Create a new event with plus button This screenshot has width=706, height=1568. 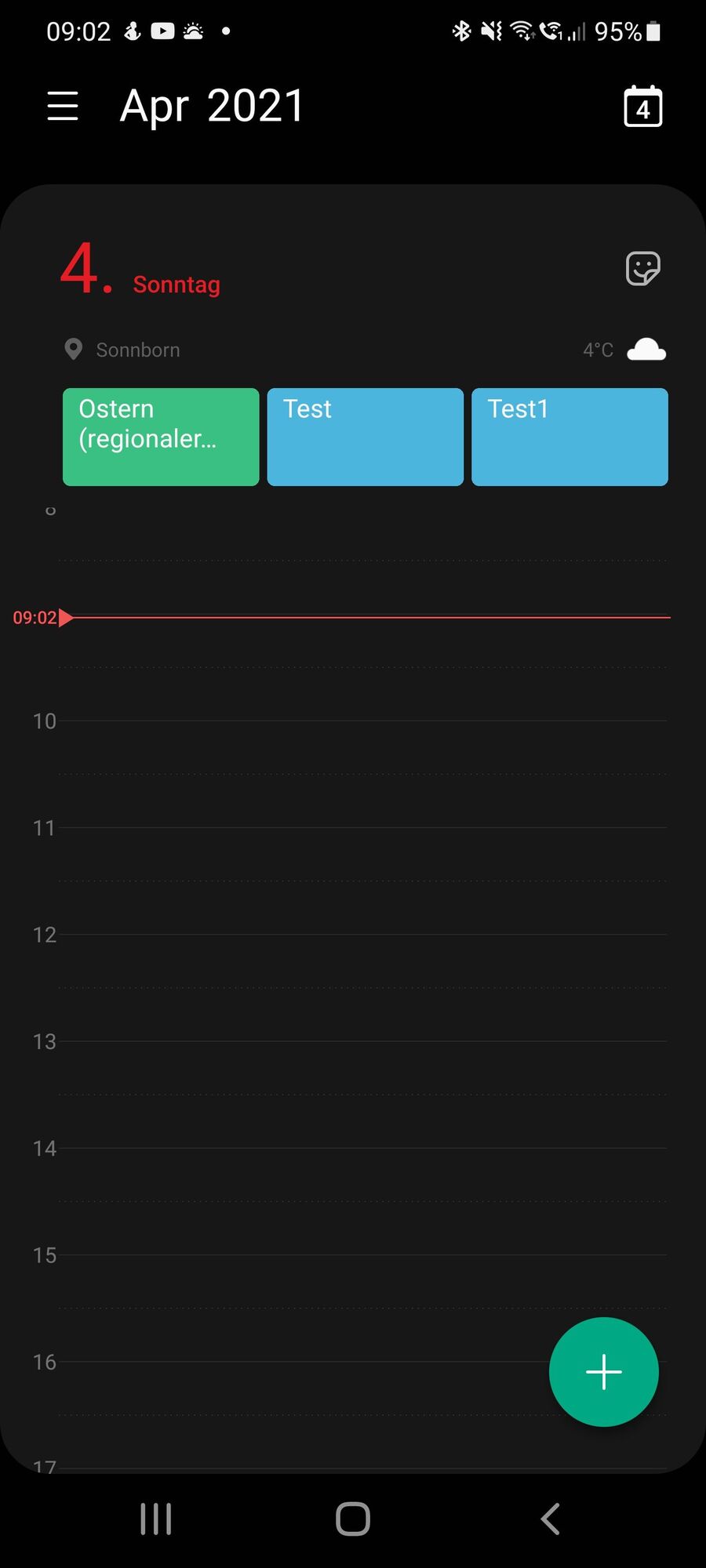[603, 1371]
